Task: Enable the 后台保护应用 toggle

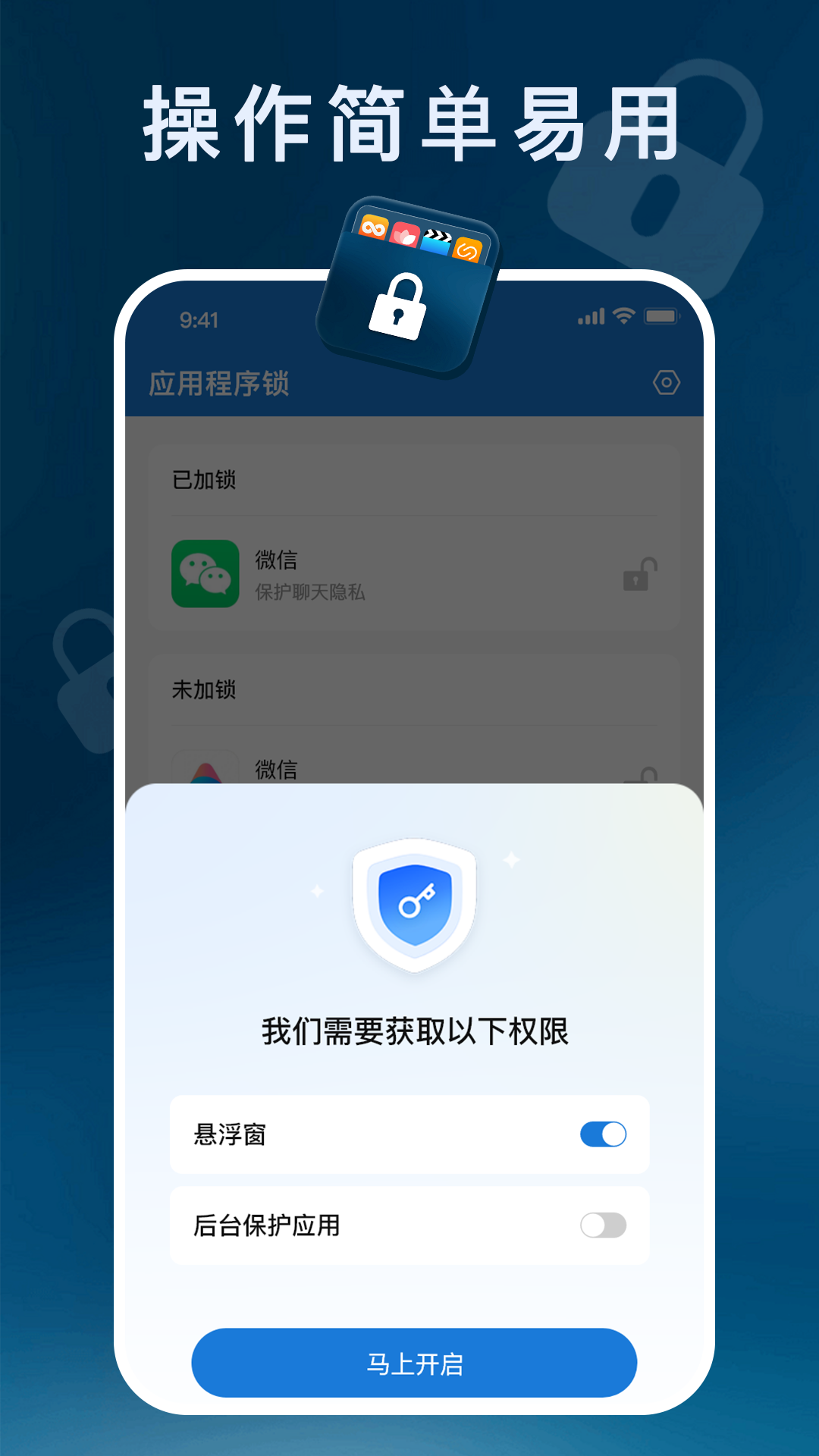Action: [603, 1224]
